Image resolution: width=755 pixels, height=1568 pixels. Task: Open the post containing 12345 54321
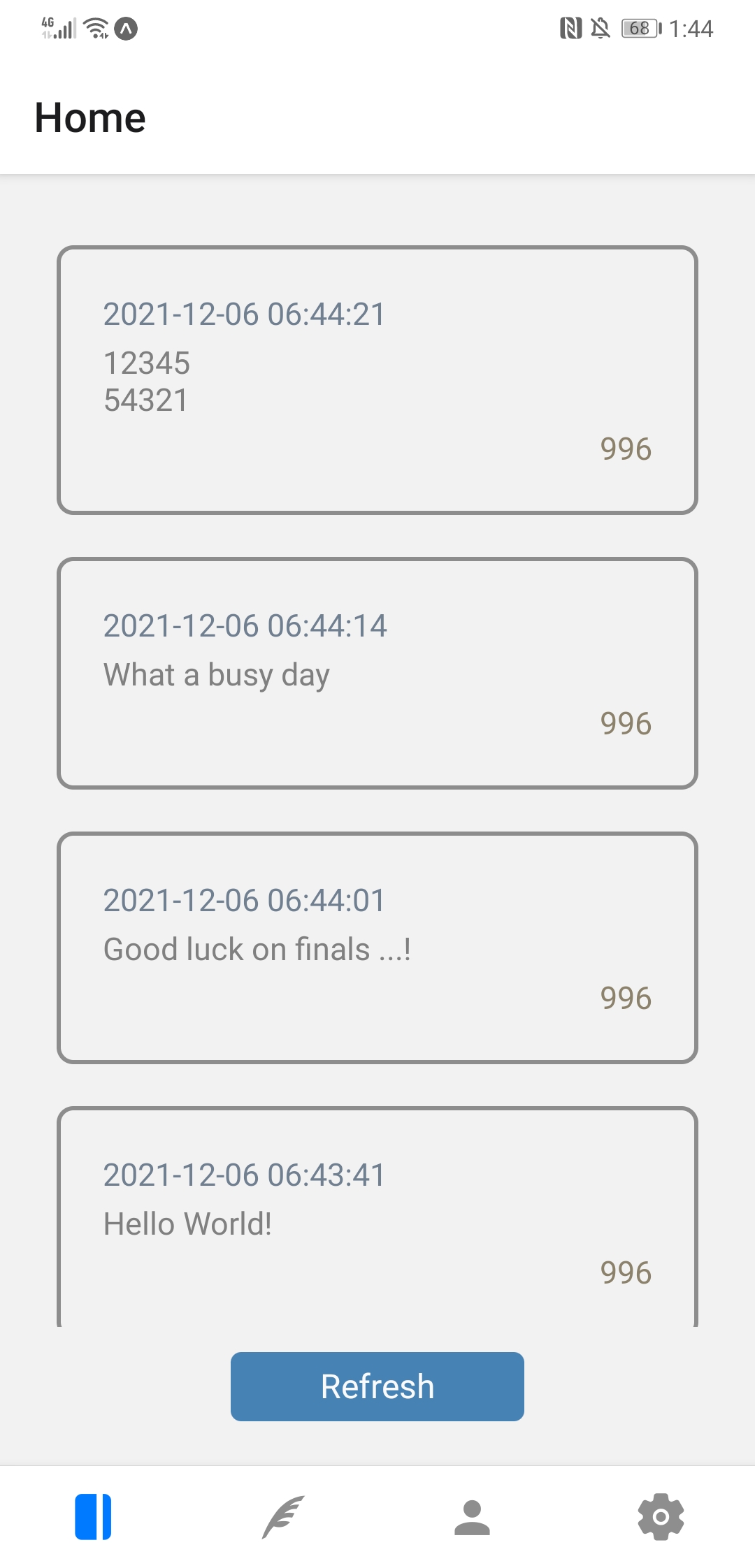pyautogui.click(x=377, y=380)
